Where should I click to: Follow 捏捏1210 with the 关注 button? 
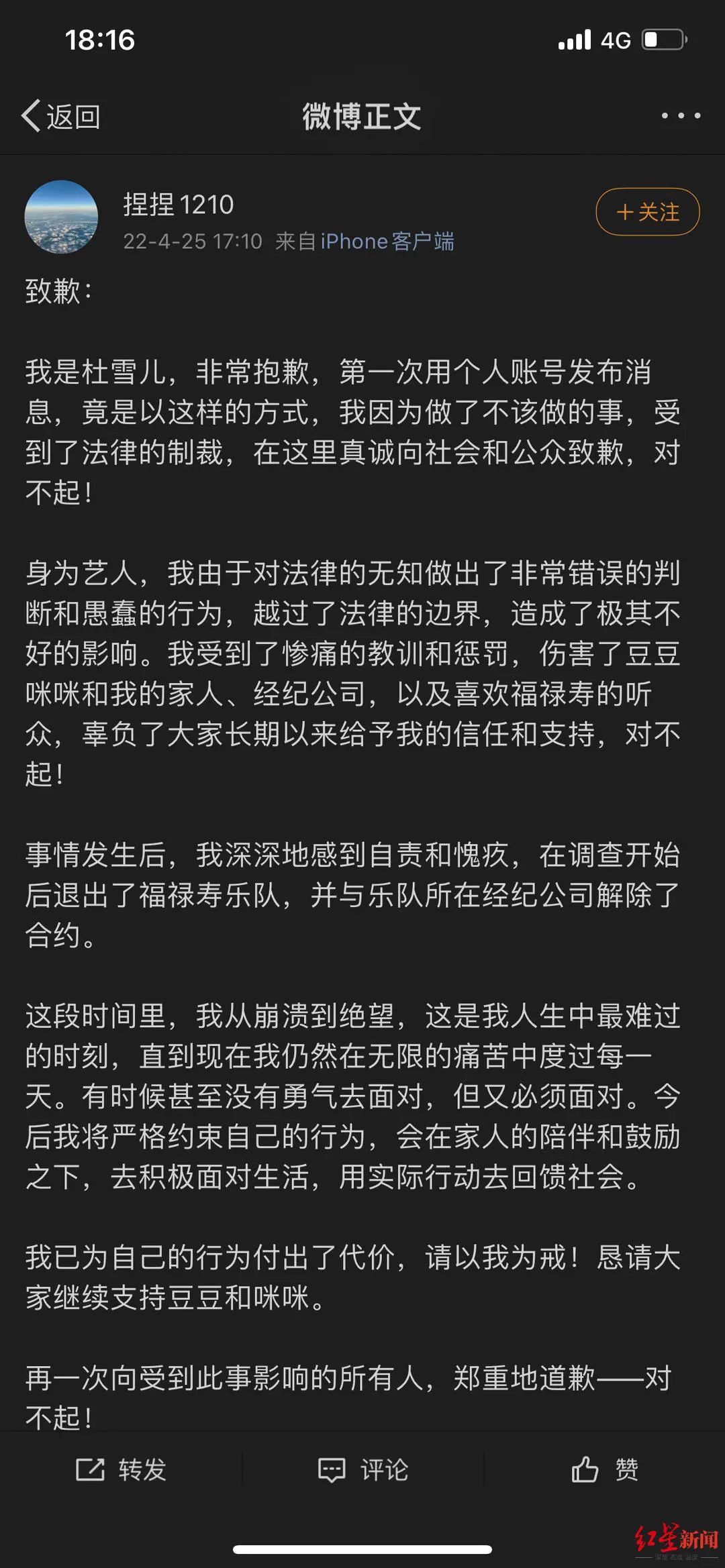point(648,212)
